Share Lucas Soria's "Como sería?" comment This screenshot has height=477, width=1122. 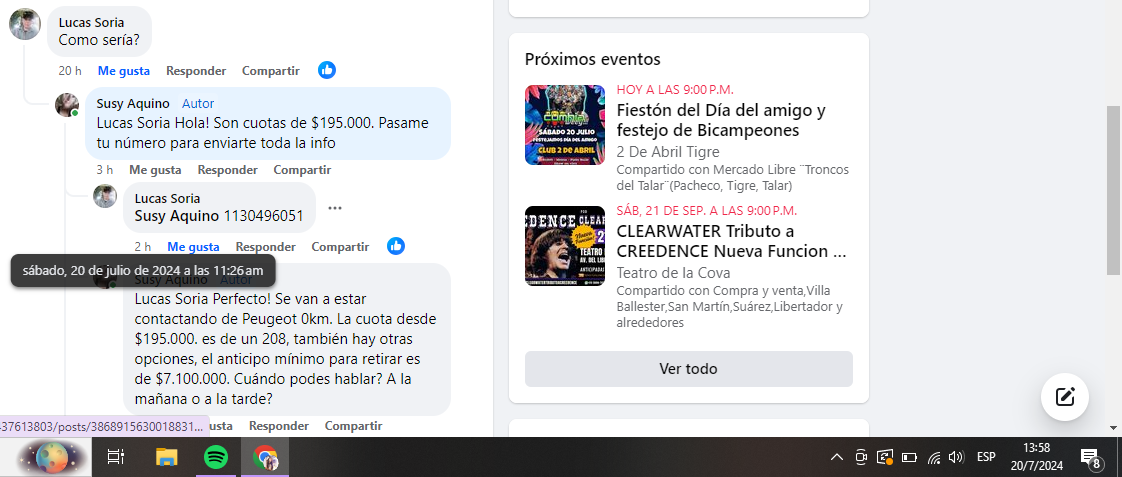point(270,71)
